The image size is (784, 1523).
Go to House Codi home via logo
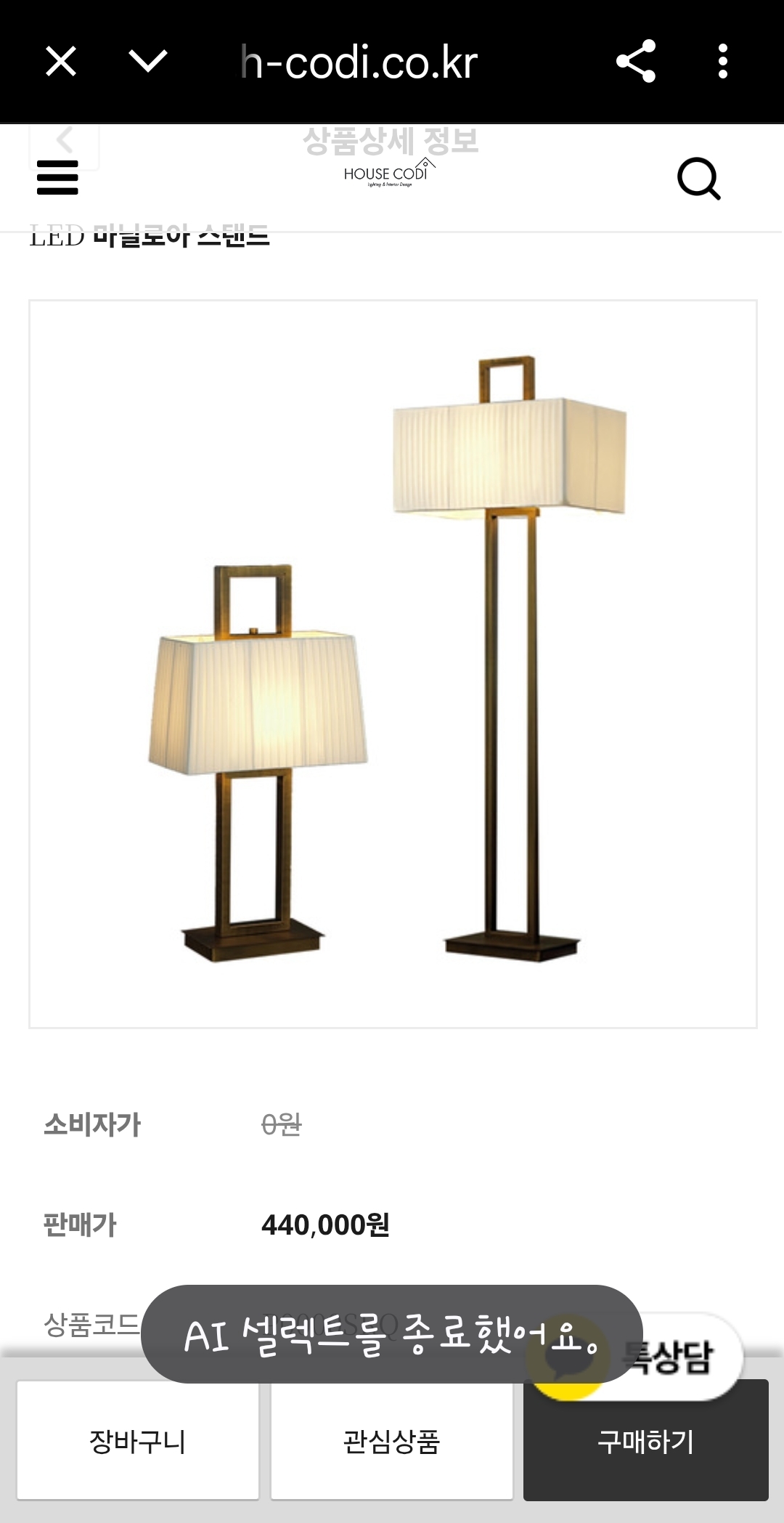[388, 174]
